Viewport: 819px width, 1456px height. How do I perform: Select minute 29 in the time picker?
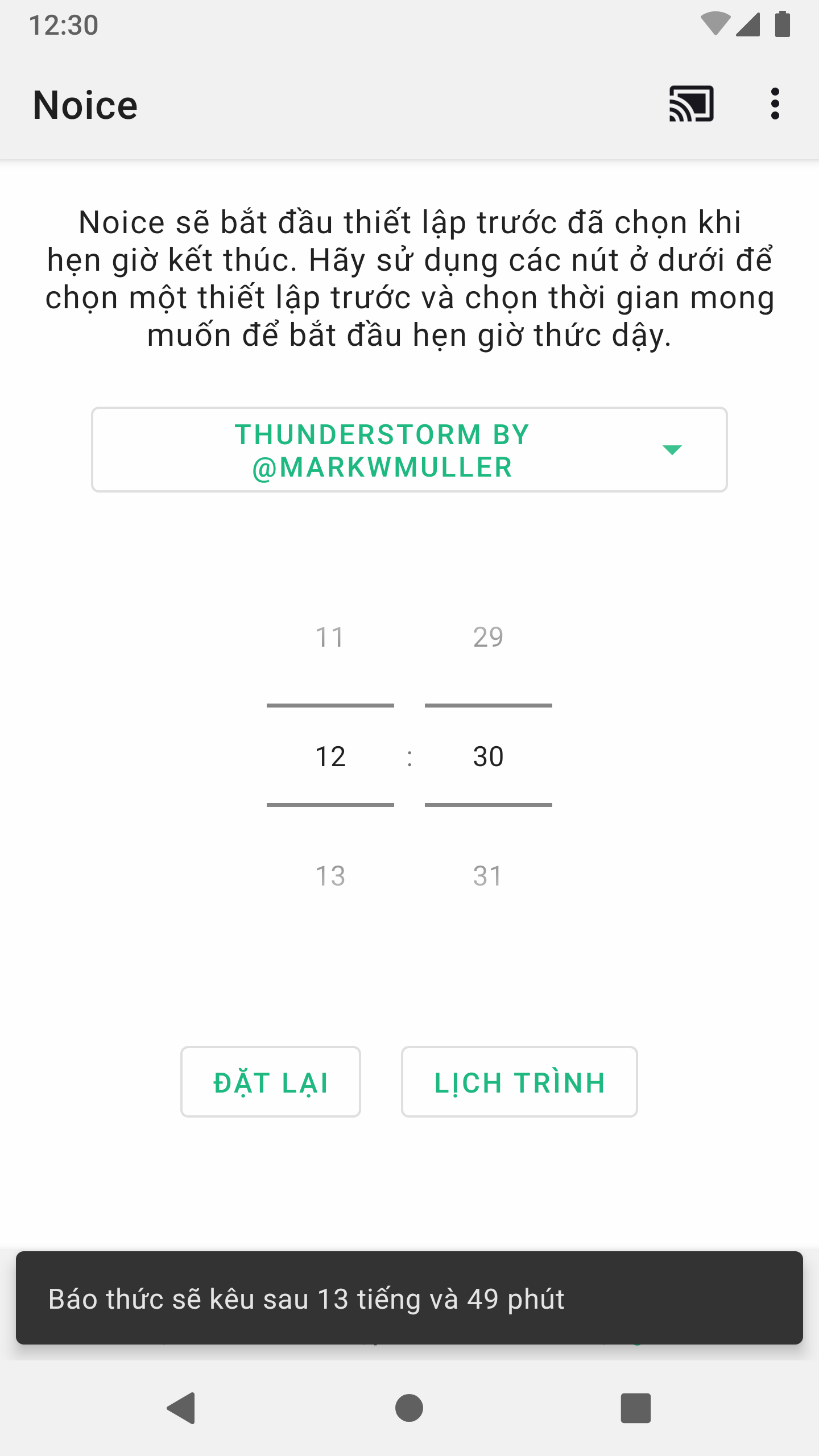[x=488, y=637]
